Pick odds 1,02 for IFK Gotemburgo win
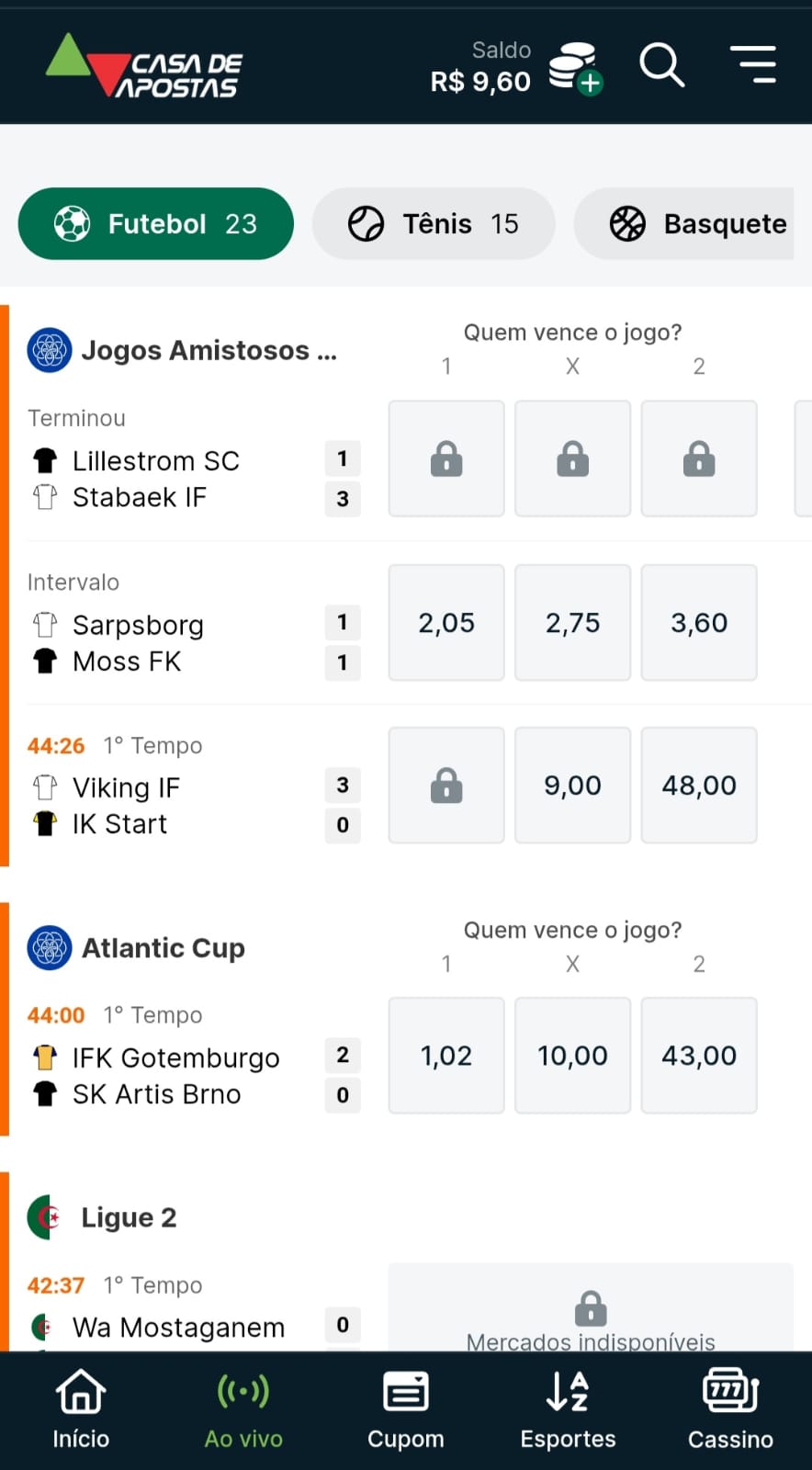The width and height of the screenshot is (812, 1470). (x=446, y=1055)
